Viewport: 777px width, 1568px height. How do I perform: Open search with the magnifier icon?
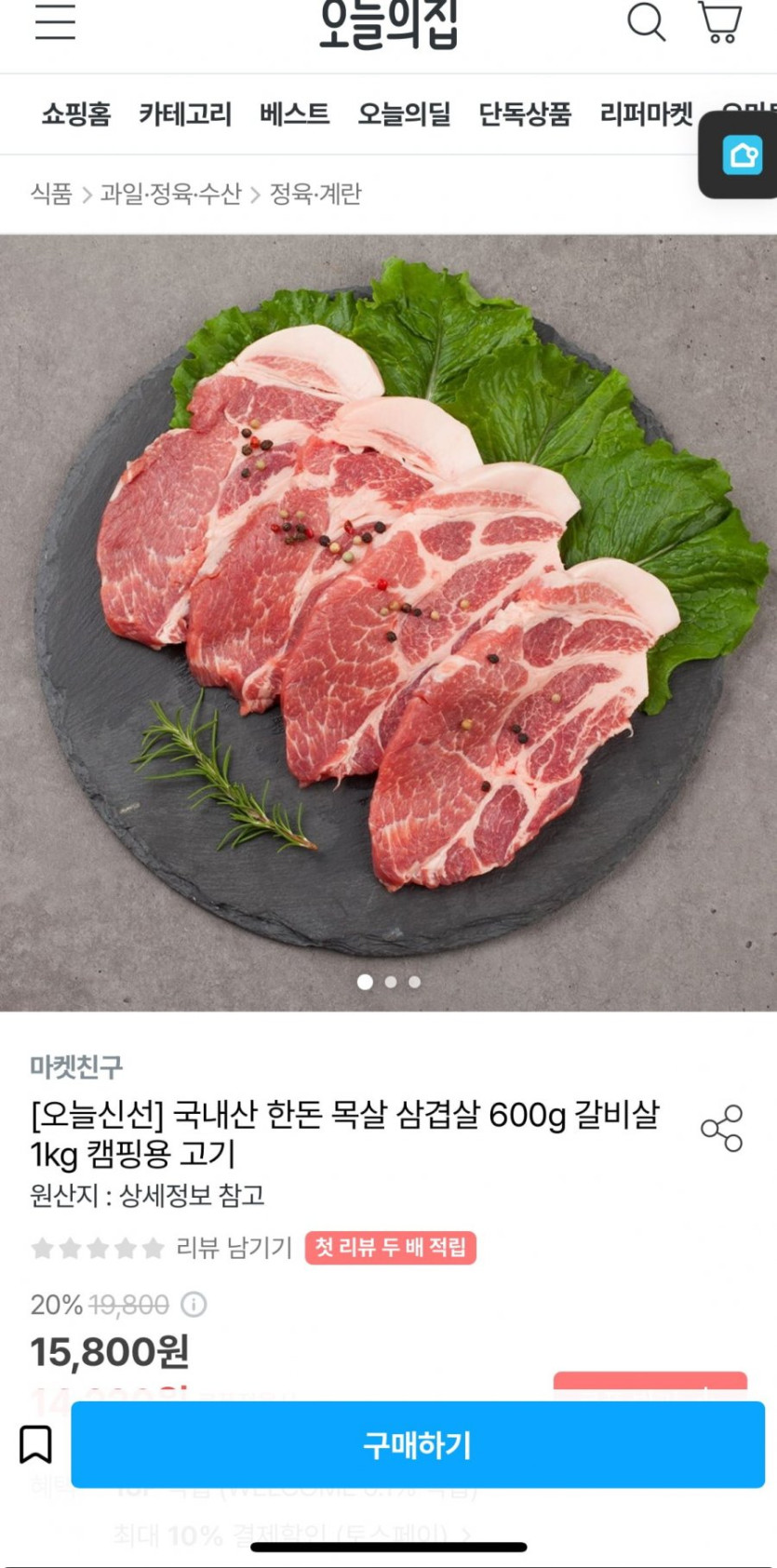click(x=646, y=21)
